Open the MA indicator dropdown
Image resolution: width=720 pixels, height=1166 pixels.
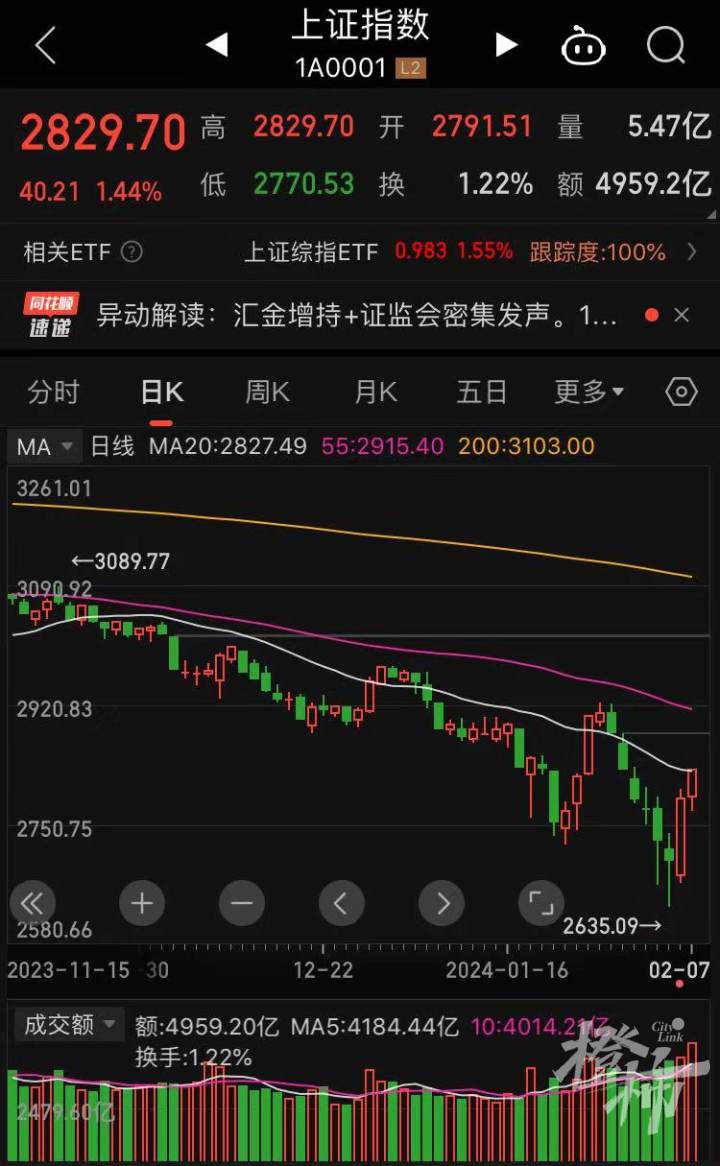(x=42, y=447)
